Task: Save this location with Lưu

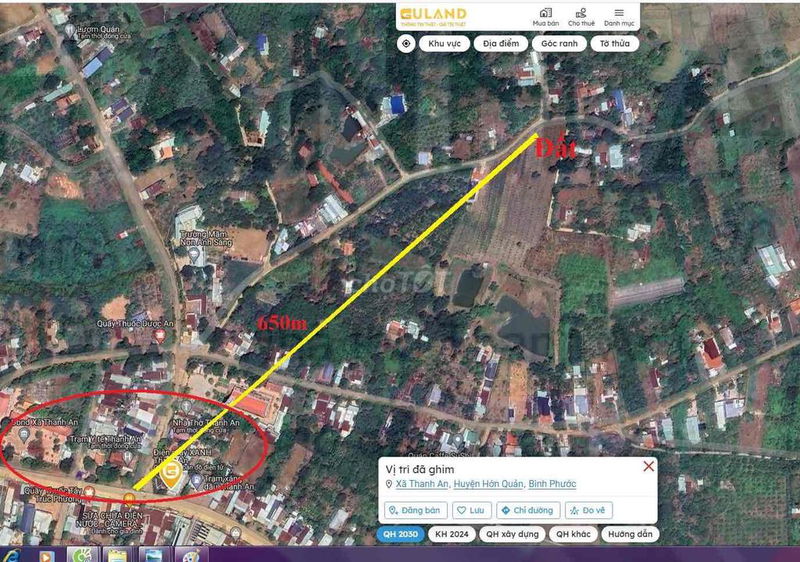Action: point(470,510)
